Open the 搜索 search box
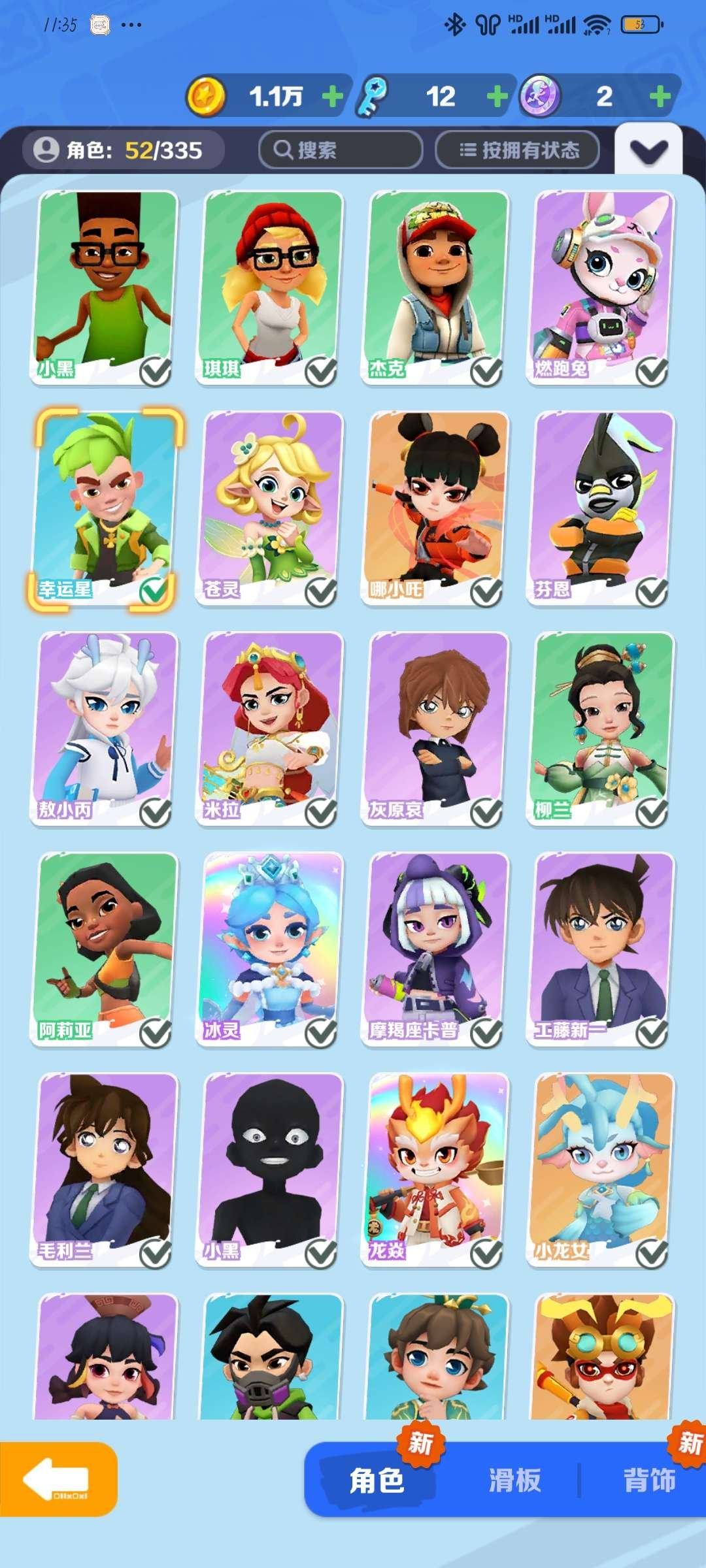 tap(340, 150)
